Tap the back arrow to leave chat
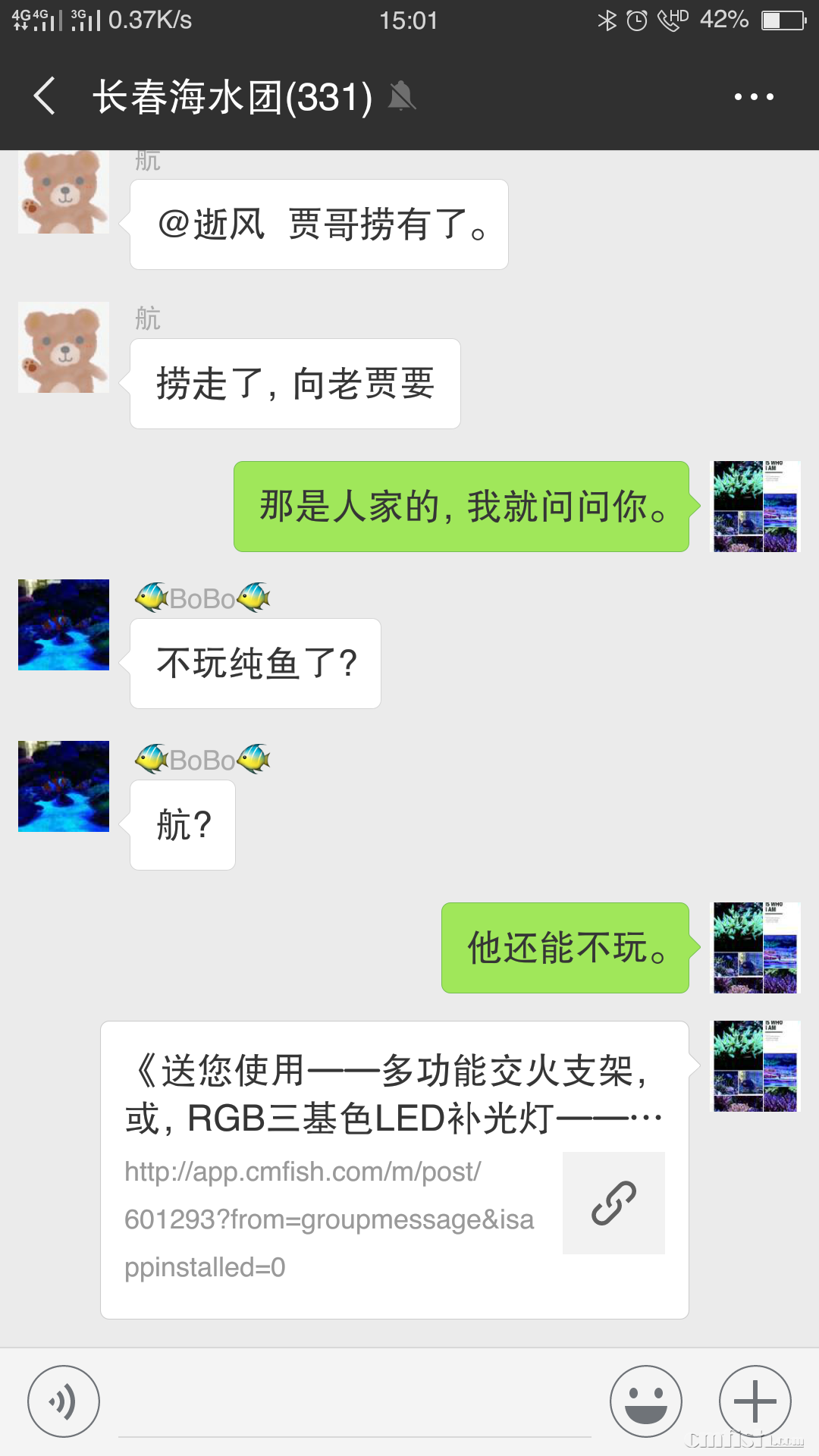Screen dimensions: 819x1456 43,96
